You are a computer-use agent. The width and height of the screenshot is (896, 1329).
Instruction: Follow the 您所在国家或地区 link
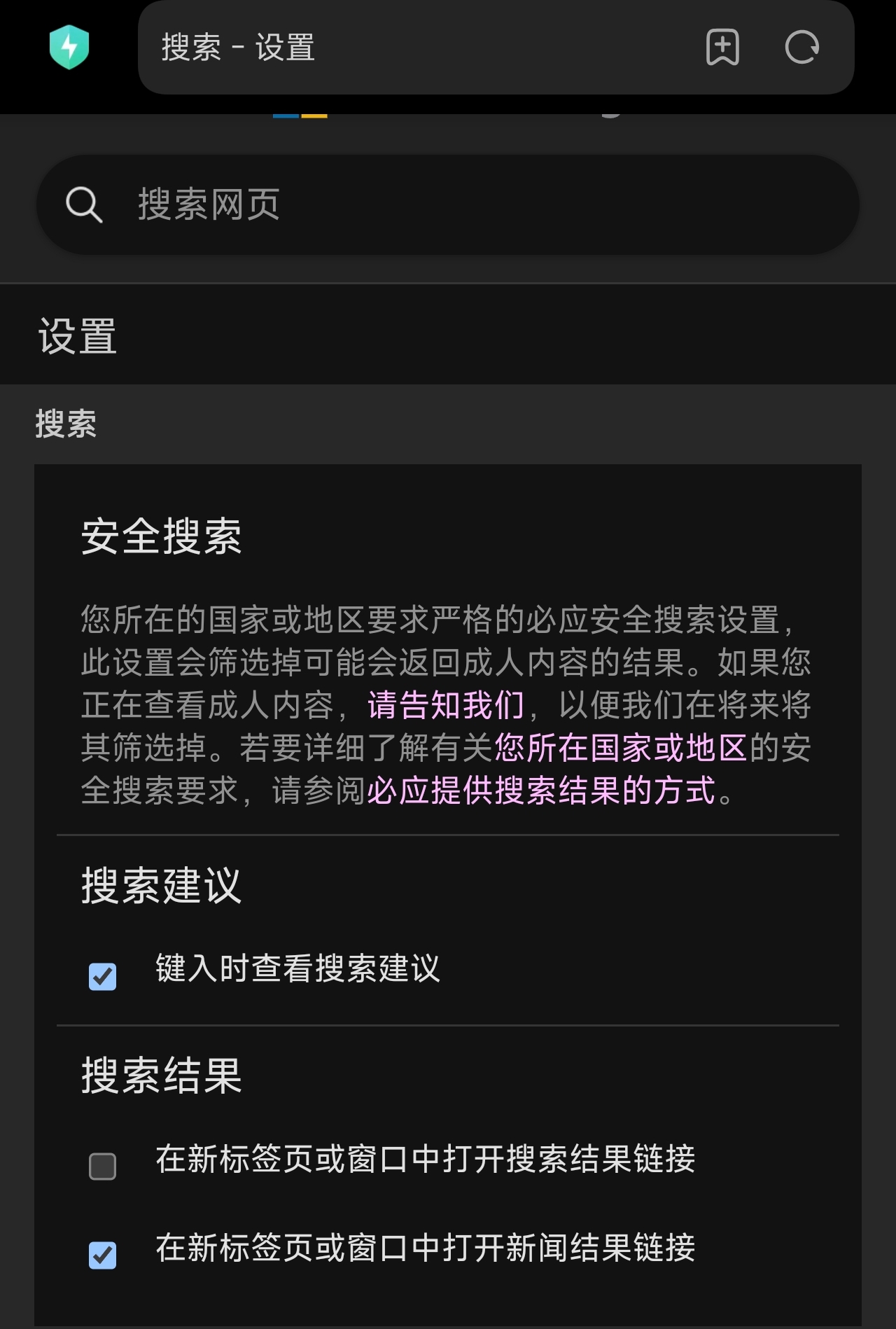click(621, 748)
